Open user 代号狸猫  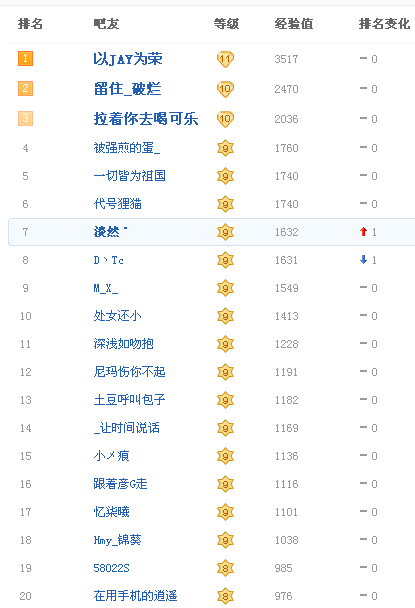(118, 204)
